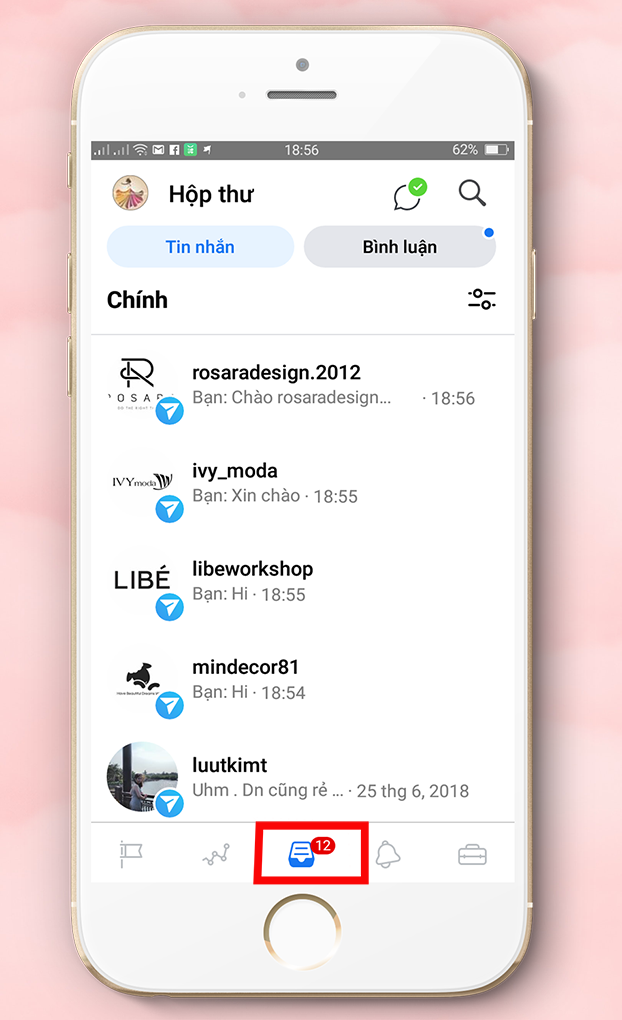Open the tools briefcase tab
The width and height of the screenshot is (622, 1020).
472,854
